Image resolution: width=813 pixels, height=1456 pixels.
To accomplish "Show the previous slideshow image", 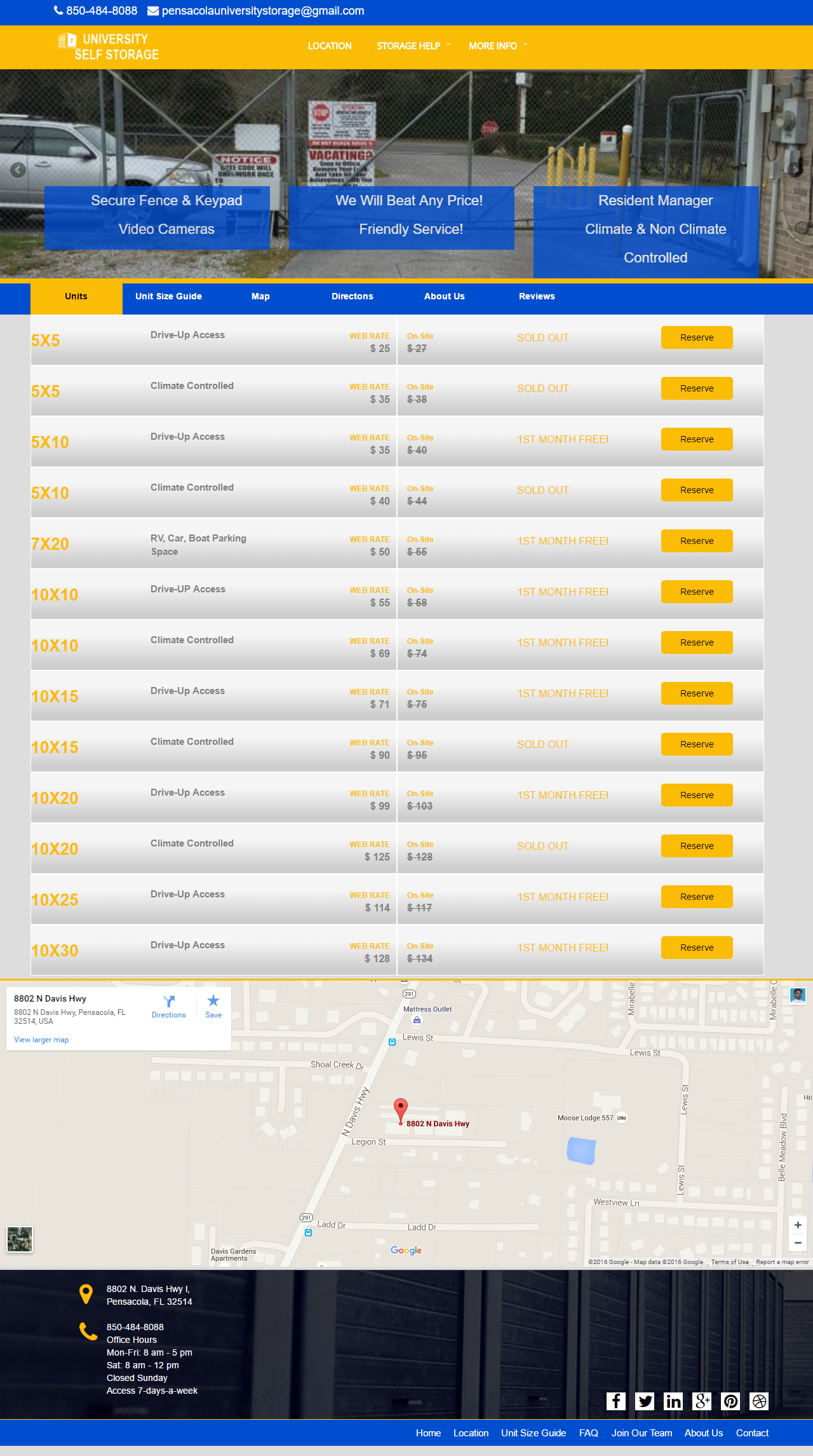I will click(18, 170).
